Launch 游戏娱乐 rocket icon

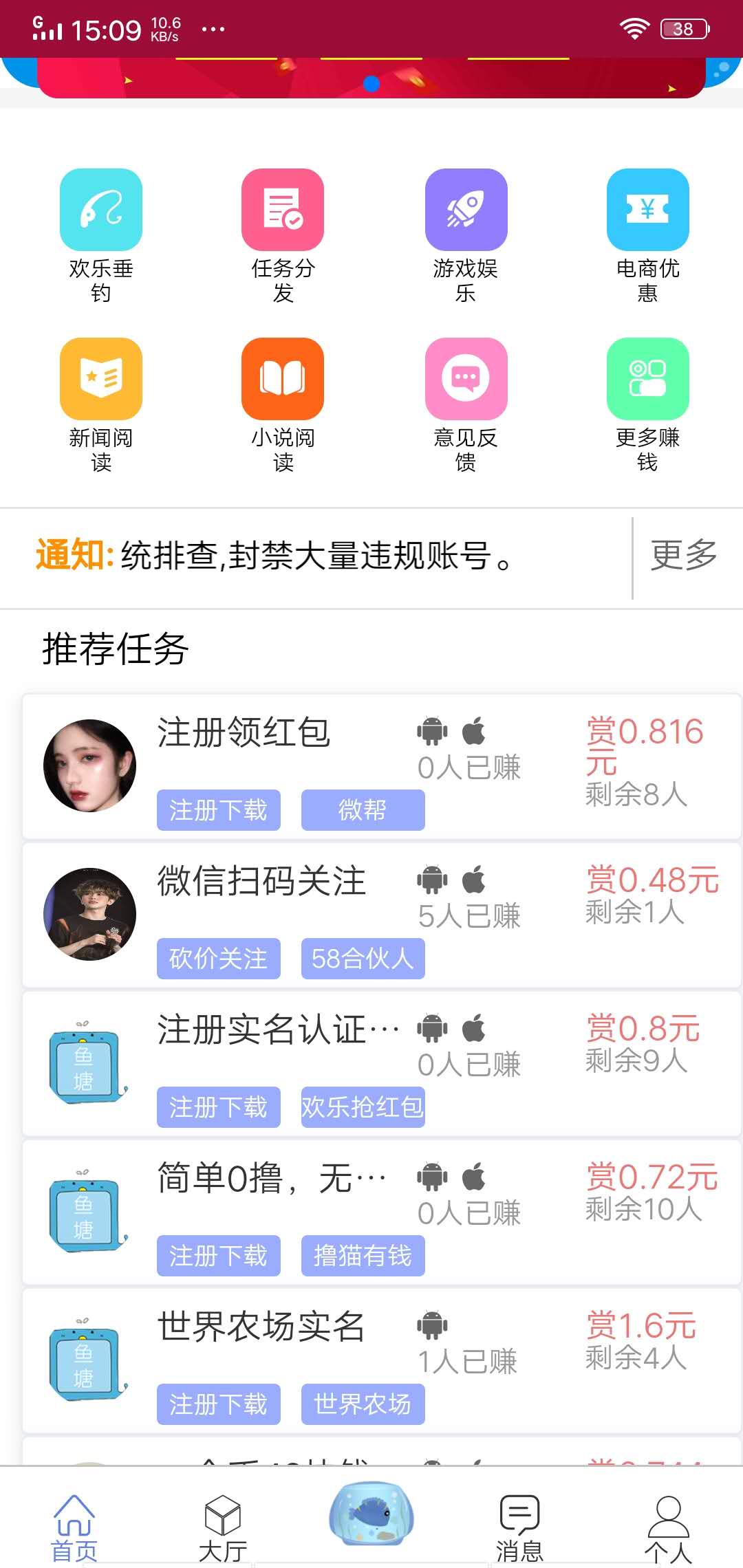[466, 210]
